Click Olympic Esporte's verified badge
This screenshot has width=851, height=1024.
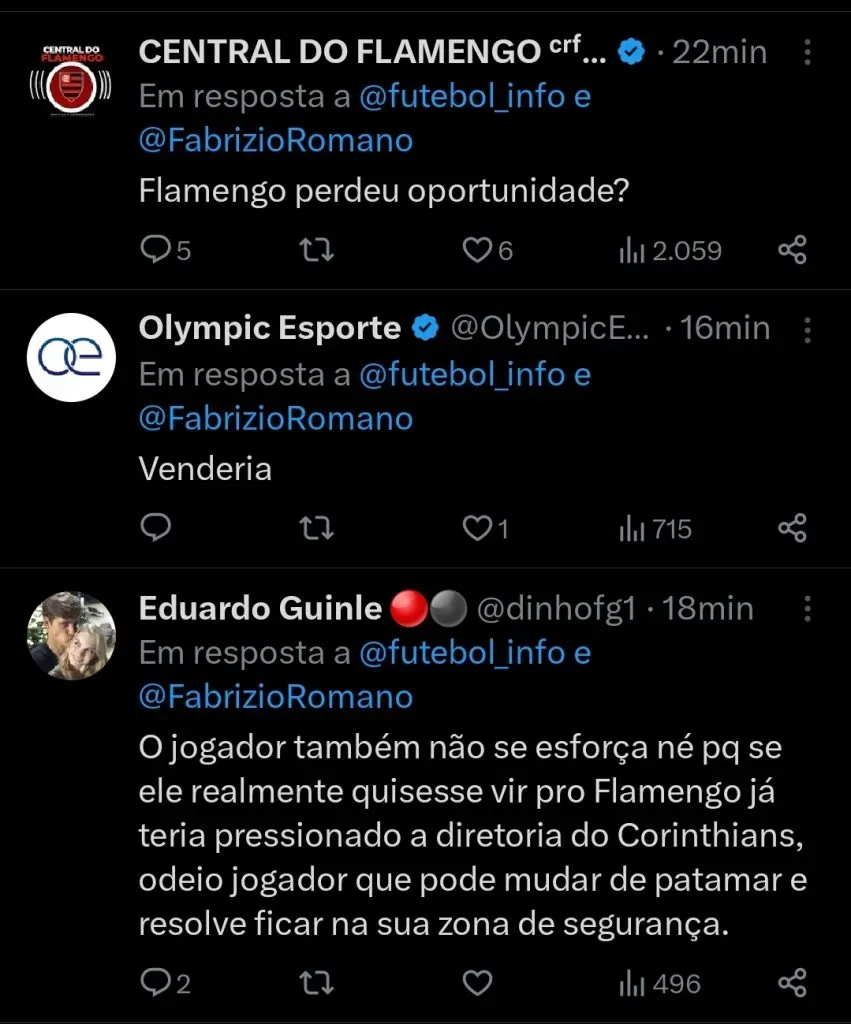[x=423, y=327]
